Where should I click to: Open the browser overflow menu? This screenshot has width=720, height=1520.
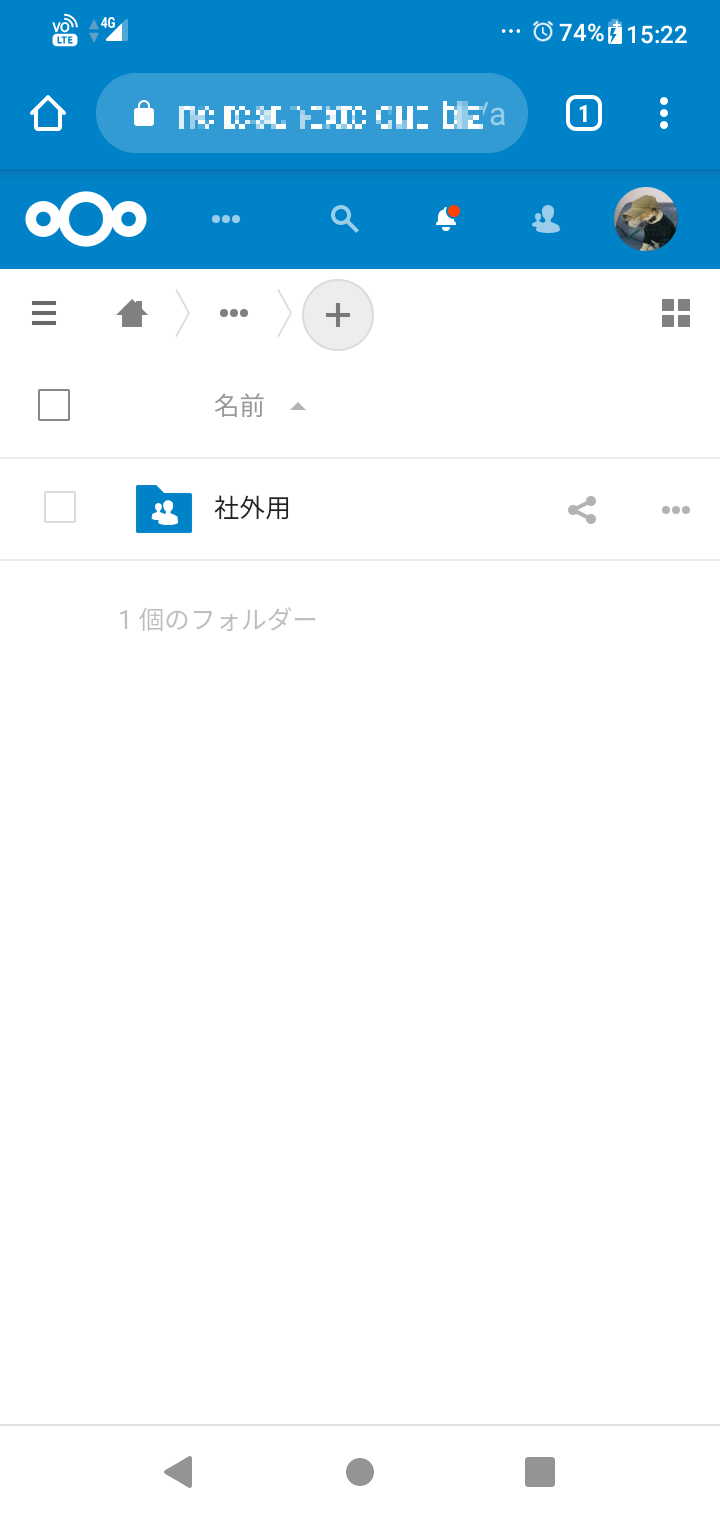click(663, 113)
